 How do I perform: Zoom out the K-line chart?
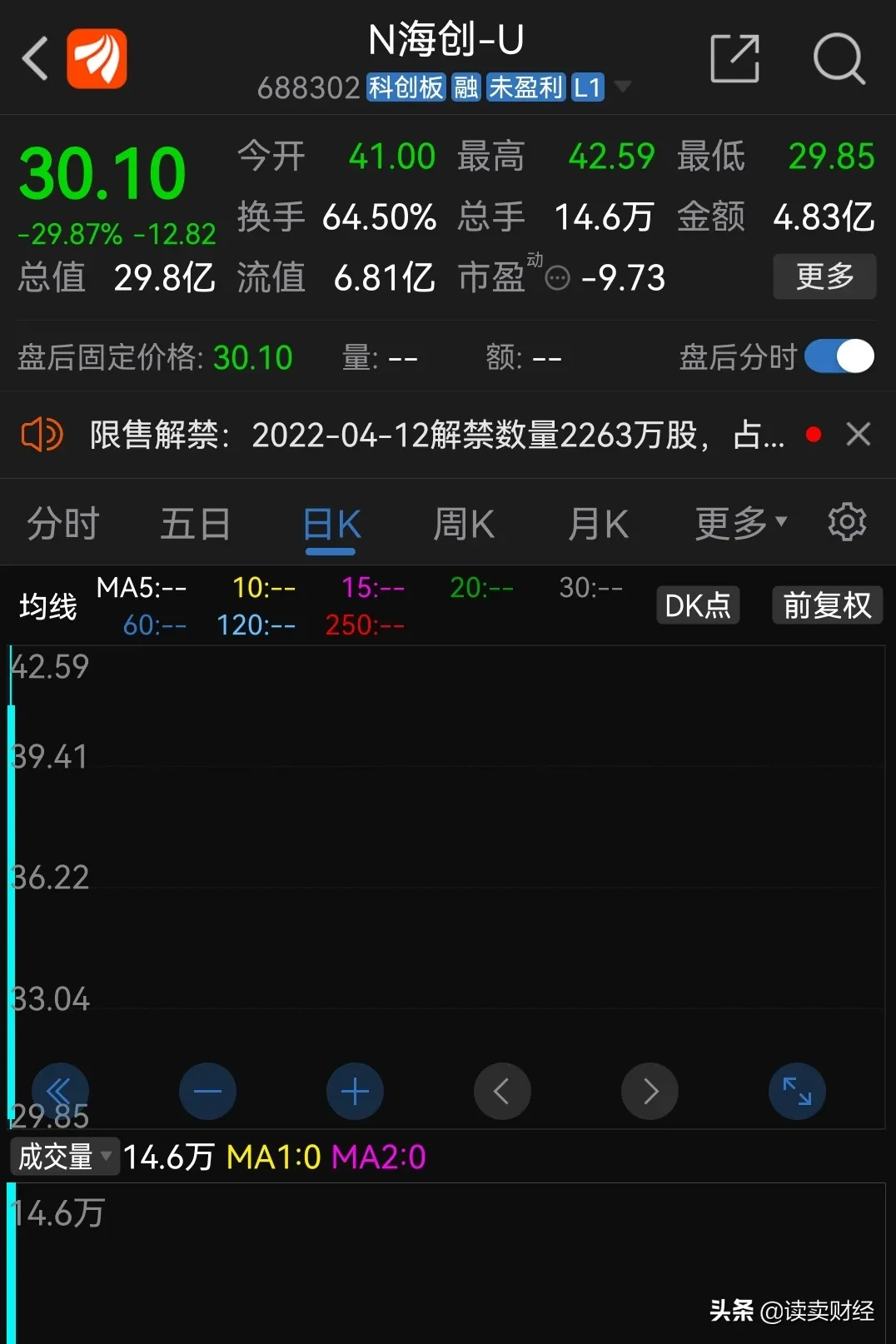[207, 1091]
